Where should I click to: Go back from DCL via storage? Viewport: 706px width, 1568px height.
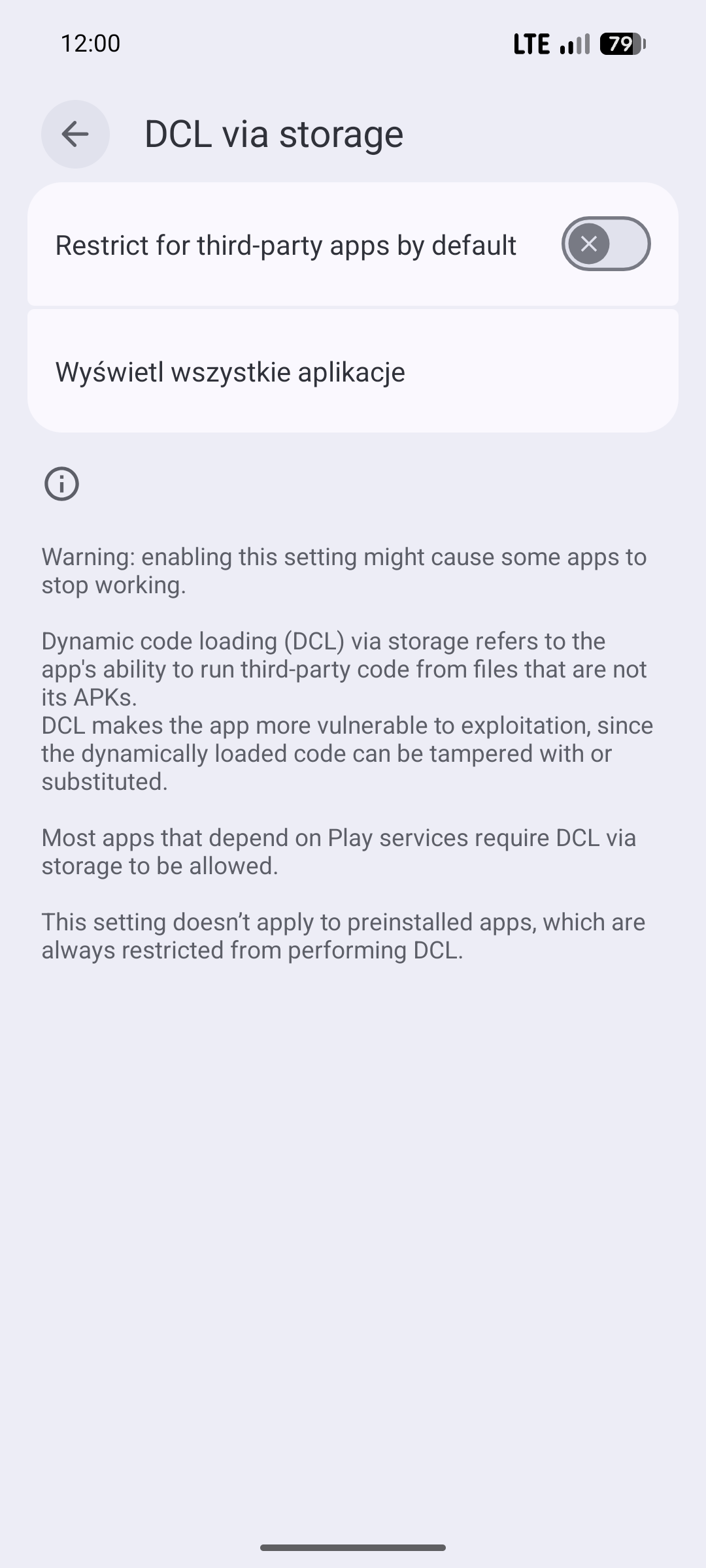(75, 134)
